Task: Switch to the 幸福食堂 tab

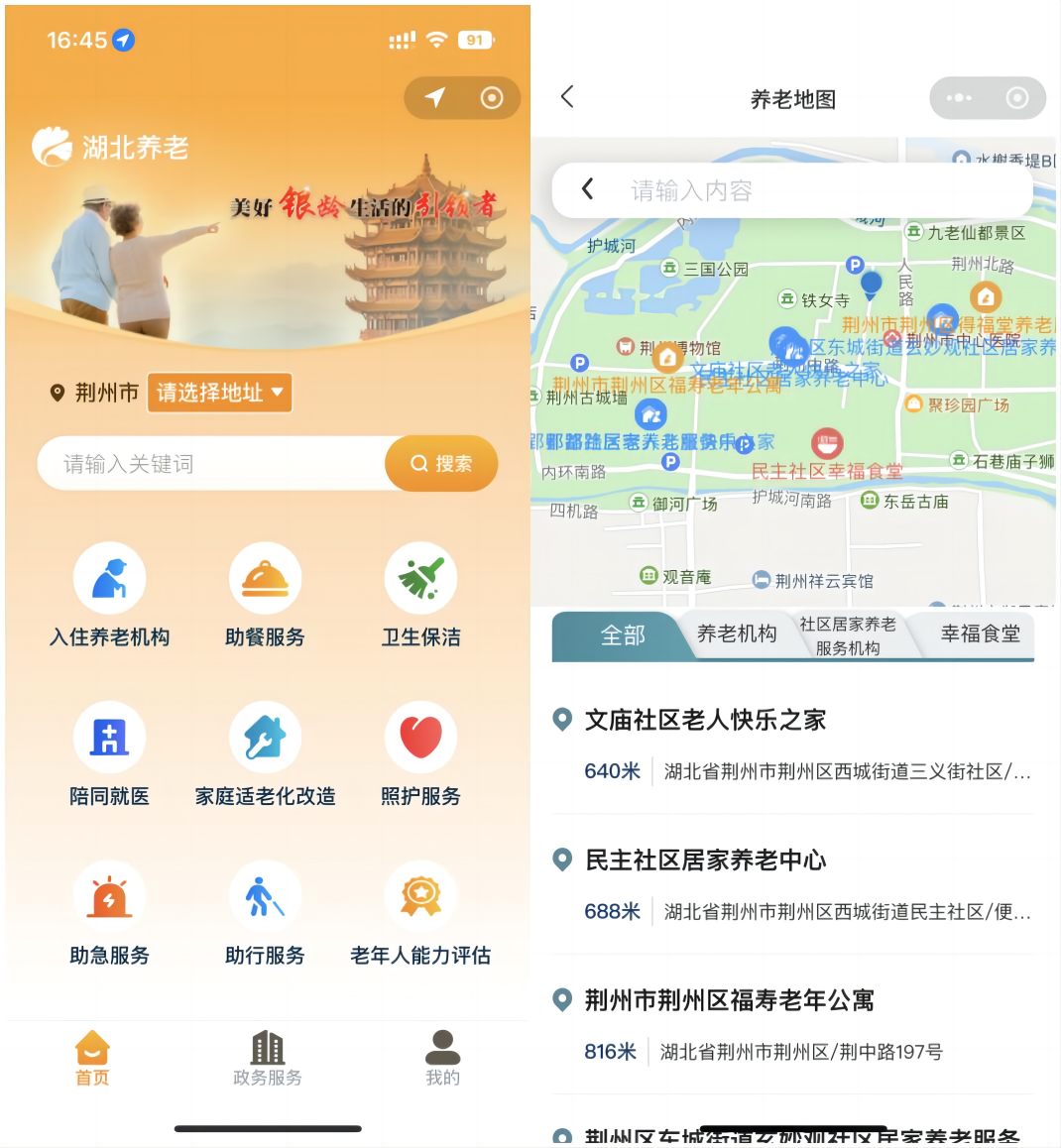Action: pos(980,634)
